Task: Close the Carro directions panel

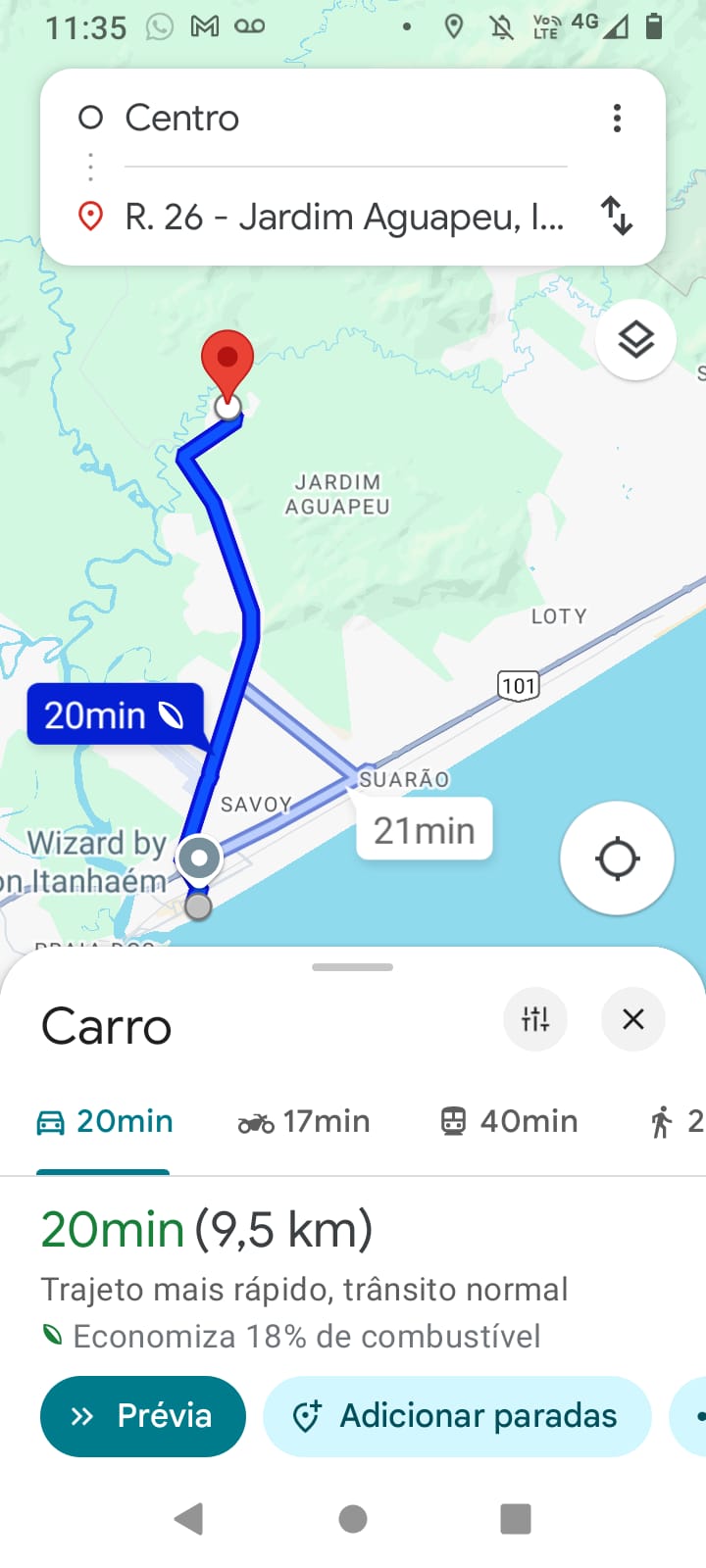Action: (633, 1019)
